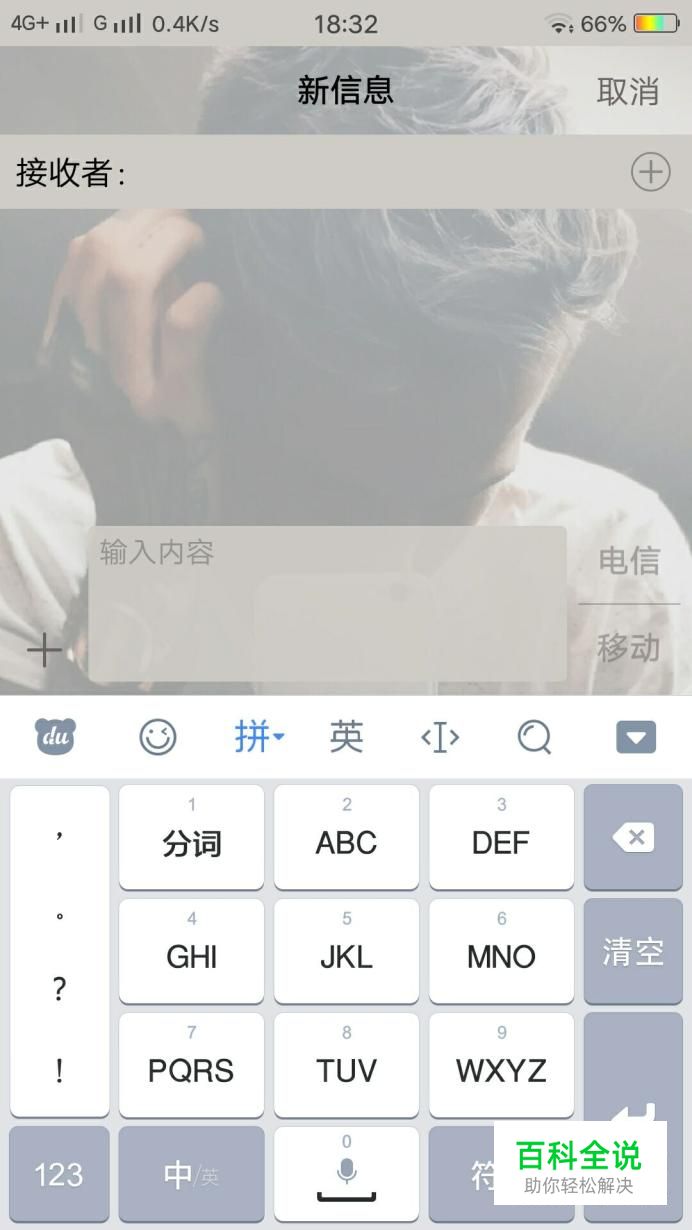The height and width of the screenshot is (1230, 692).
Task: Switch keyboard to 英 English input
Action: click(x=346, y=738)
